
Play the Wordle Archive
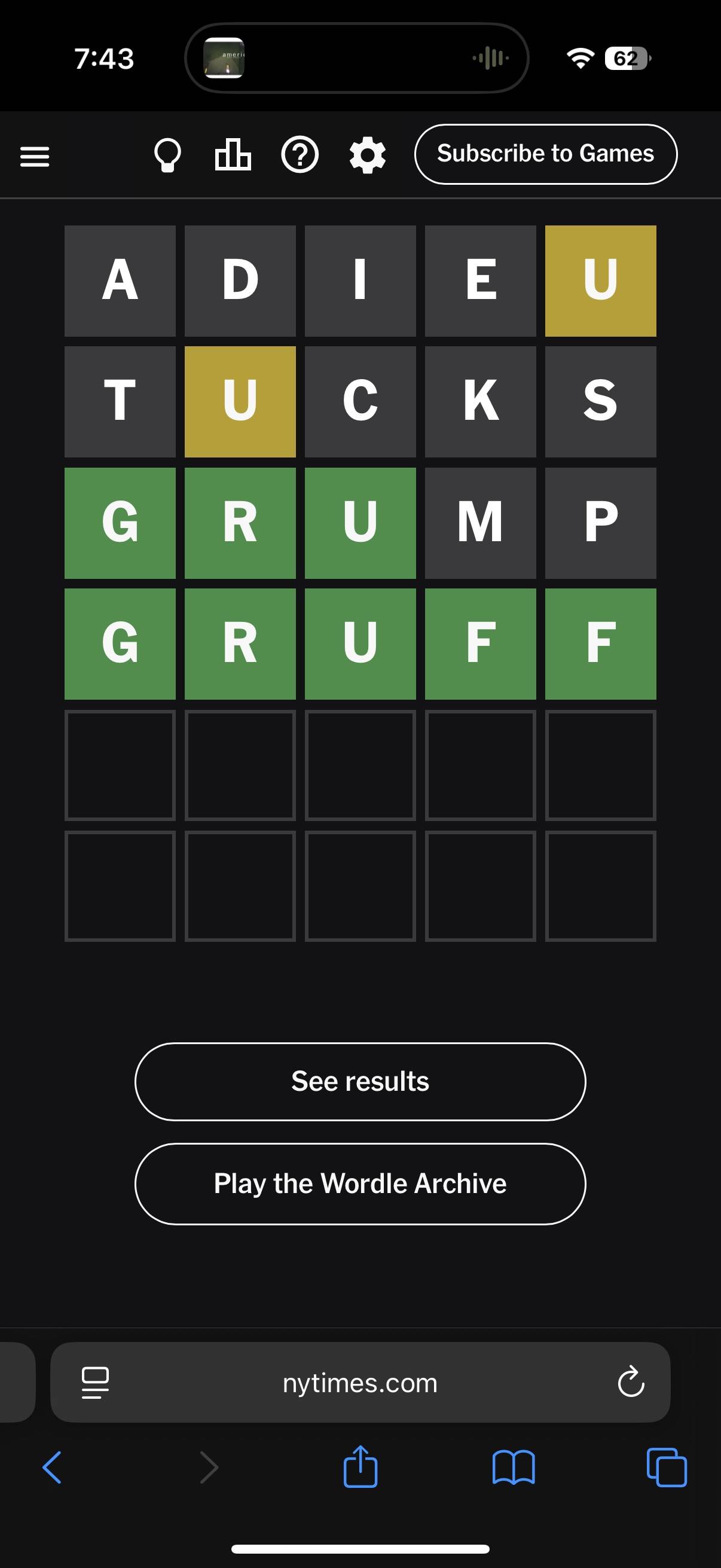point(360,1184)
